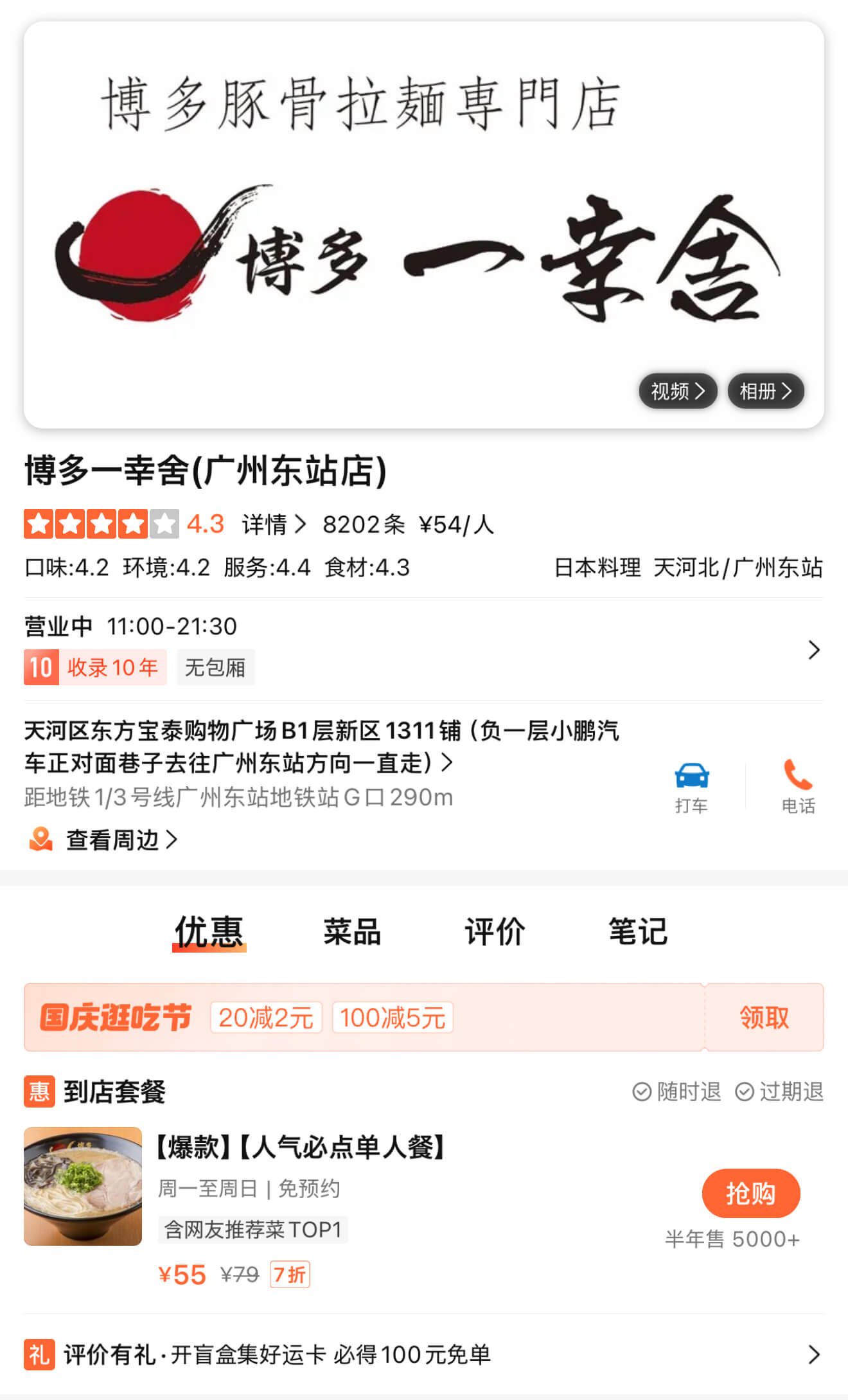
Task: Open the 人气必点单人餐 ramen set photo
Action: (x=83, y=1186)
